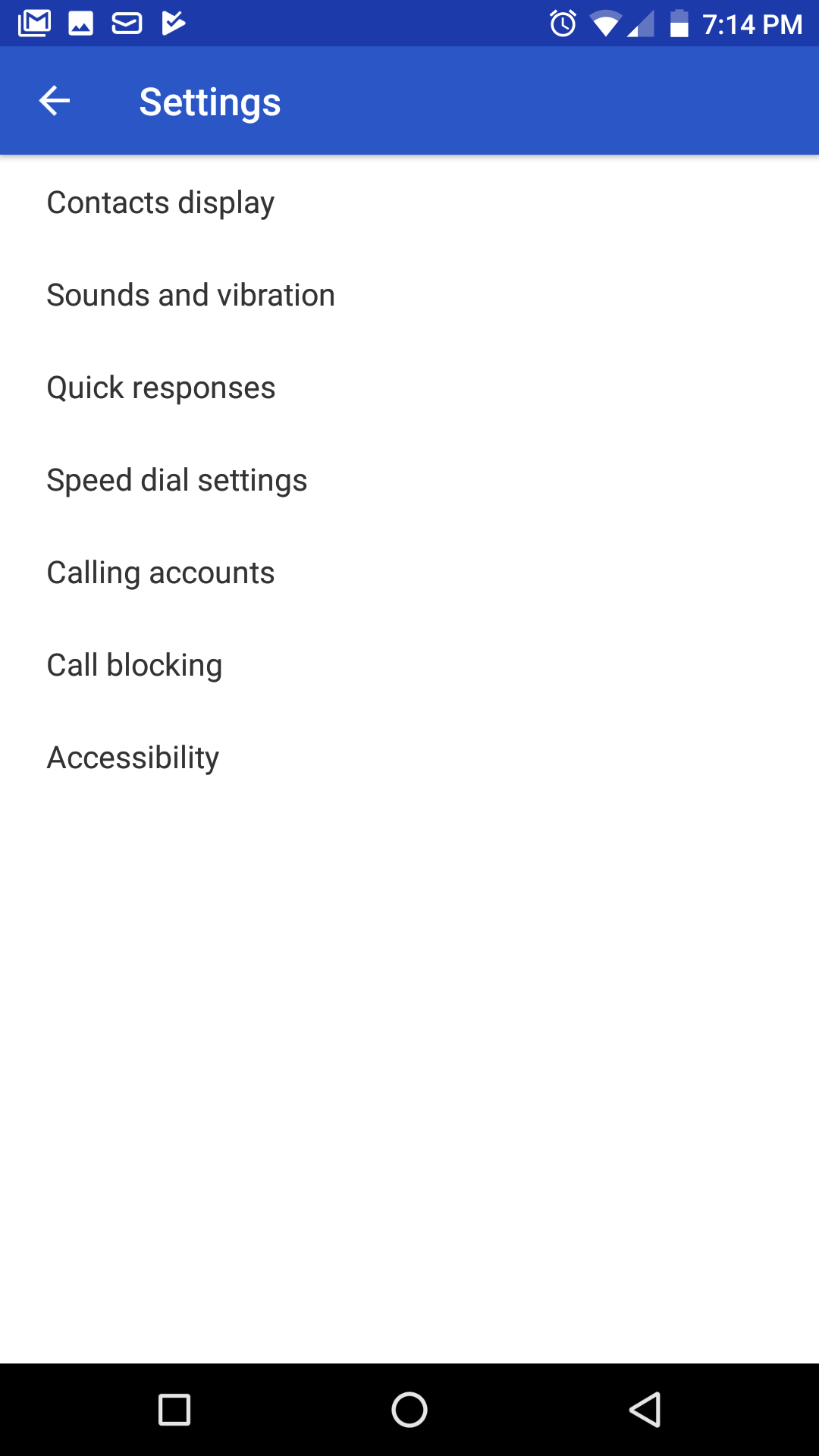Tap the system home button

click(x=409, y=1410)
